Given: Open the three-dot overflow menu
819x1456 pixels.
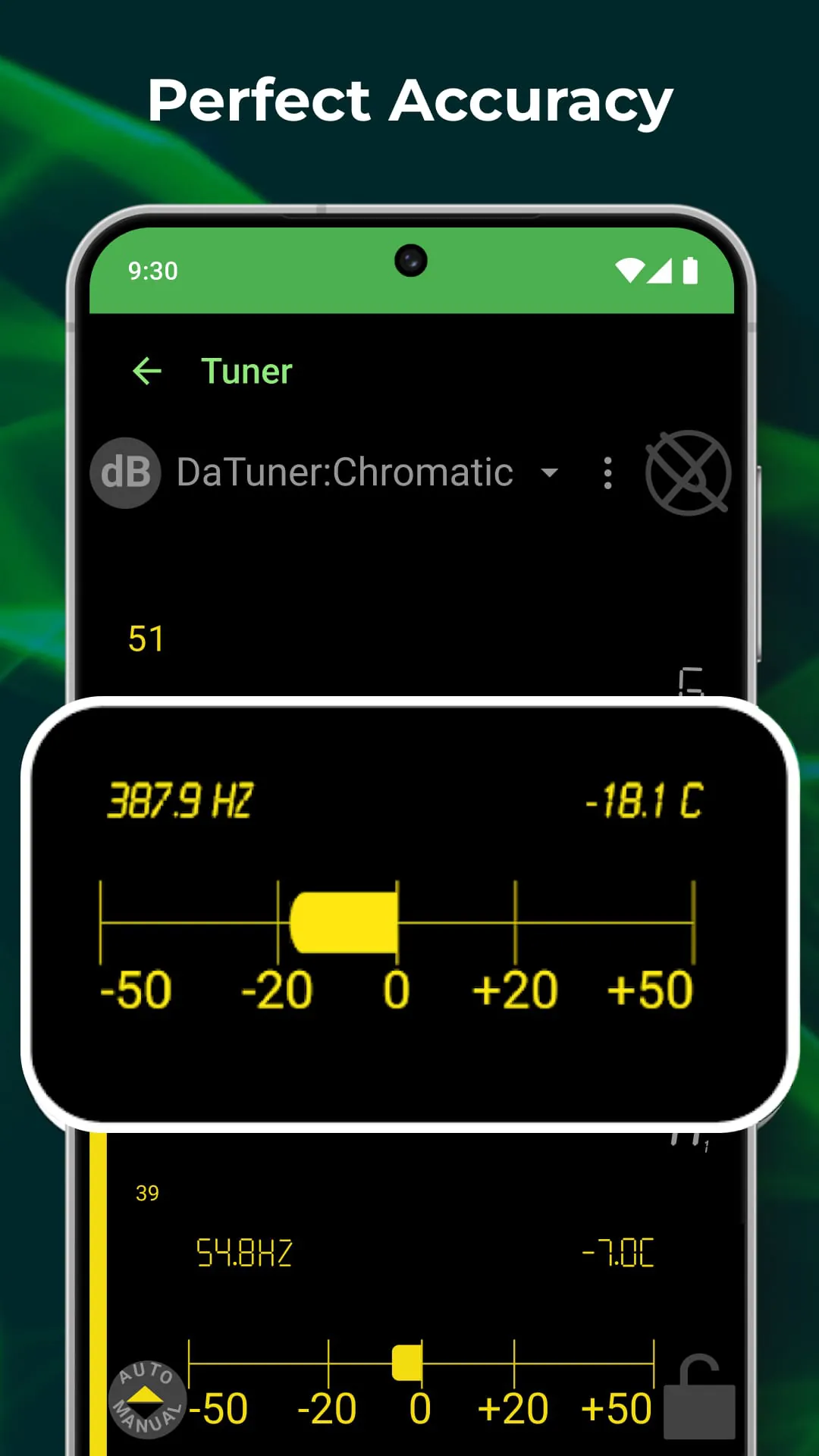Looking at the screenshot, I should tap(607, 472).
